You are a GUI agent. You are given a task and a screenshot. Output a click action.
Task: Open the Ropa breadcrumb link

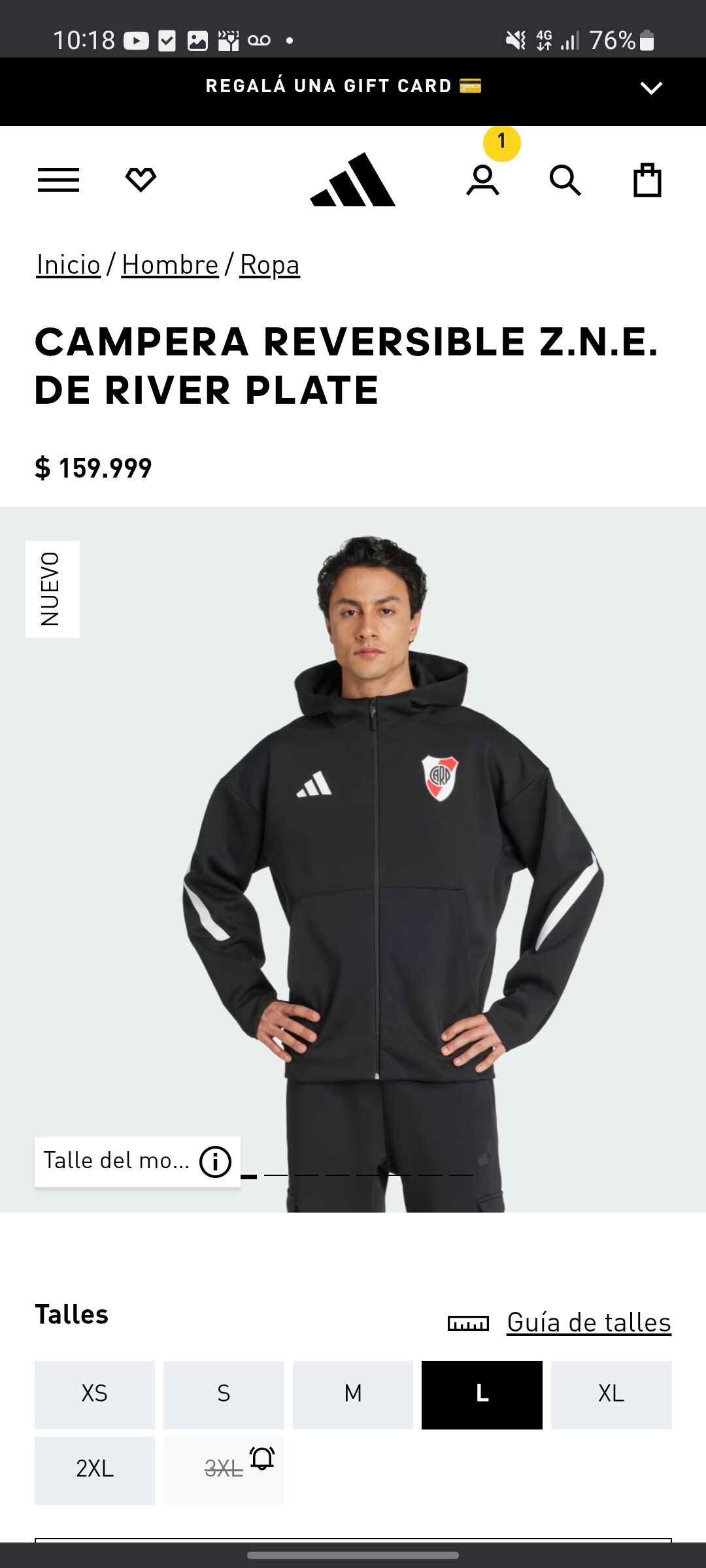click(269, 265)
